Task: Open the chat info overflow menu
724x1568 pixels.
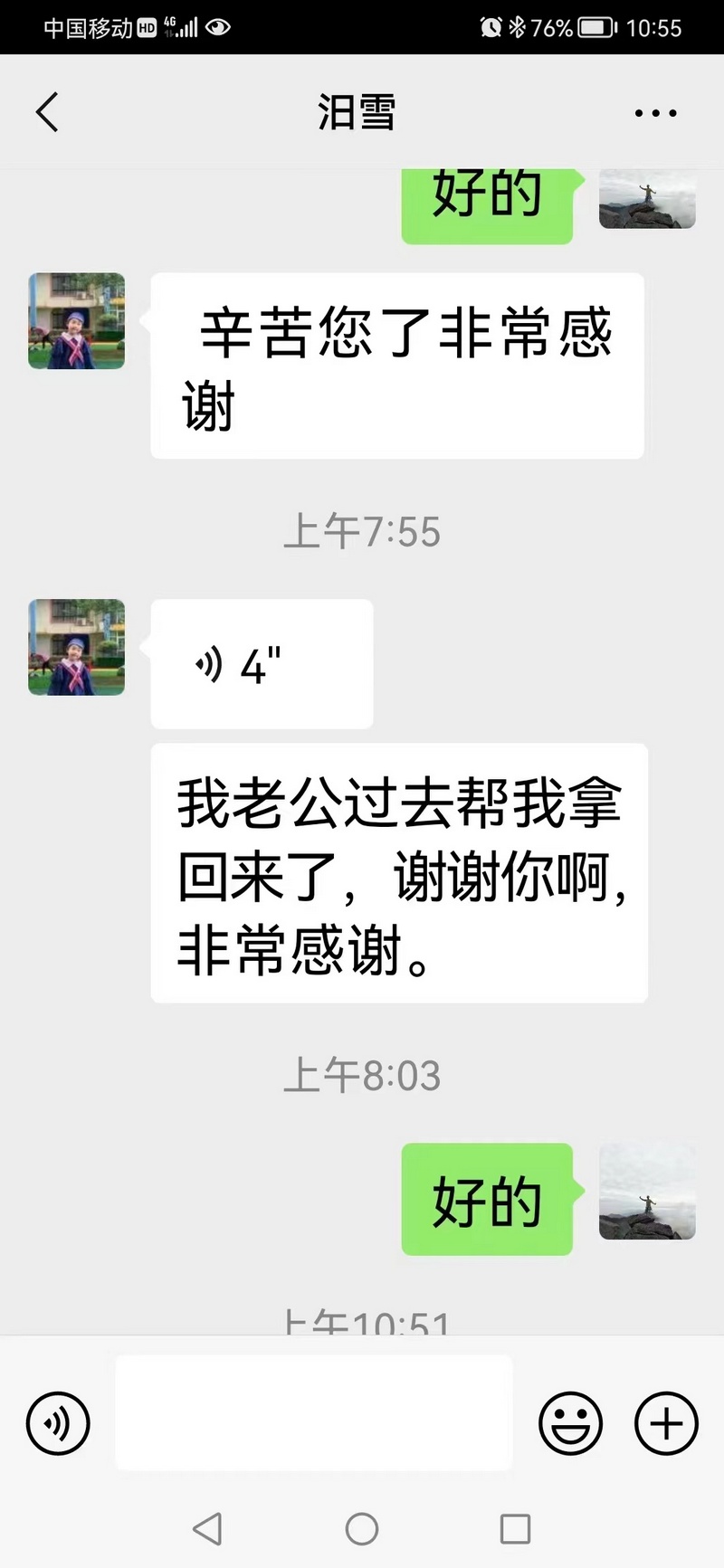Action: click(x=655, y=113)
